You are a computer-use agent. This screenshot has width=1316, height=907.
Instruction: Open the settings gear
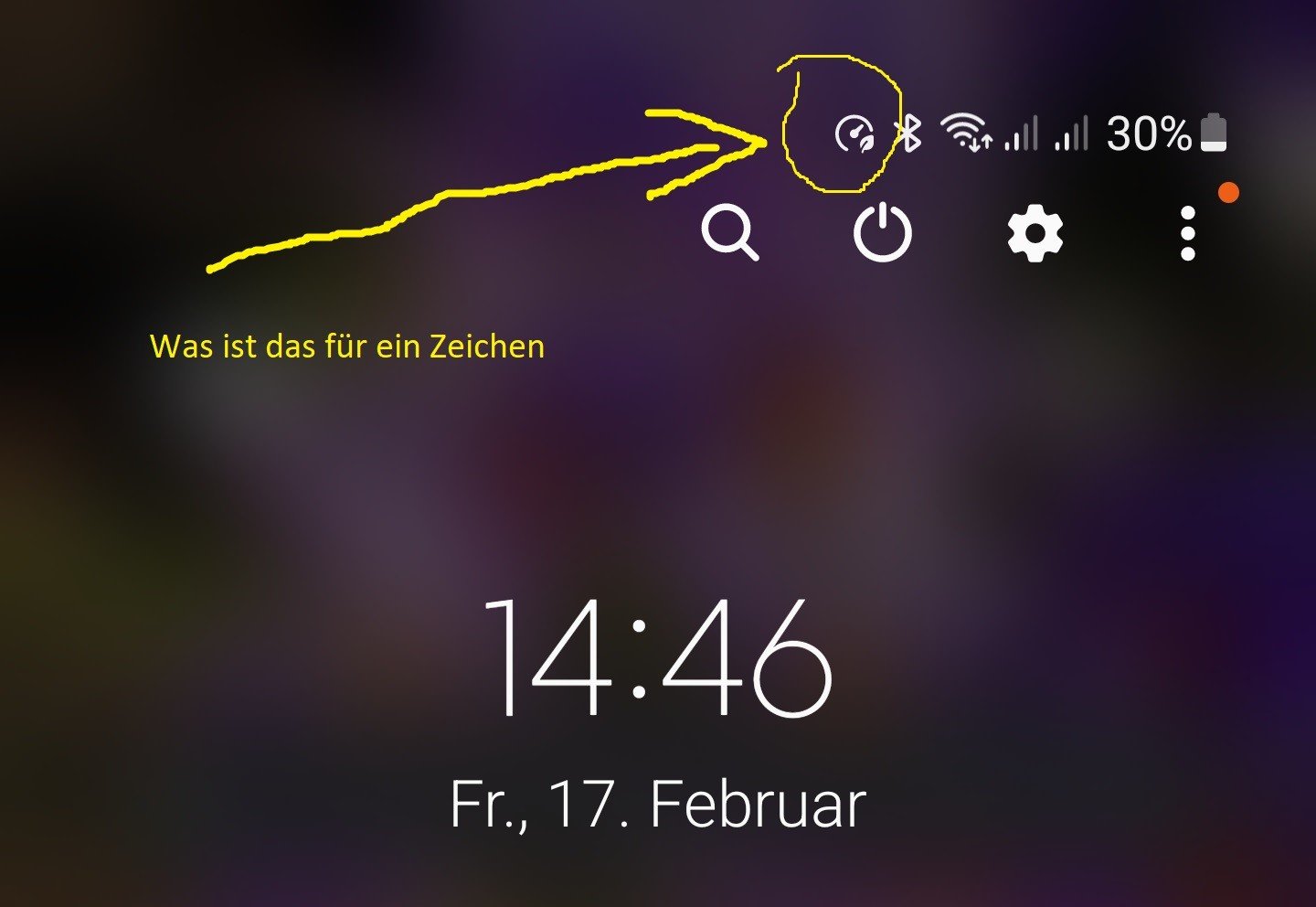(1035, 233)
